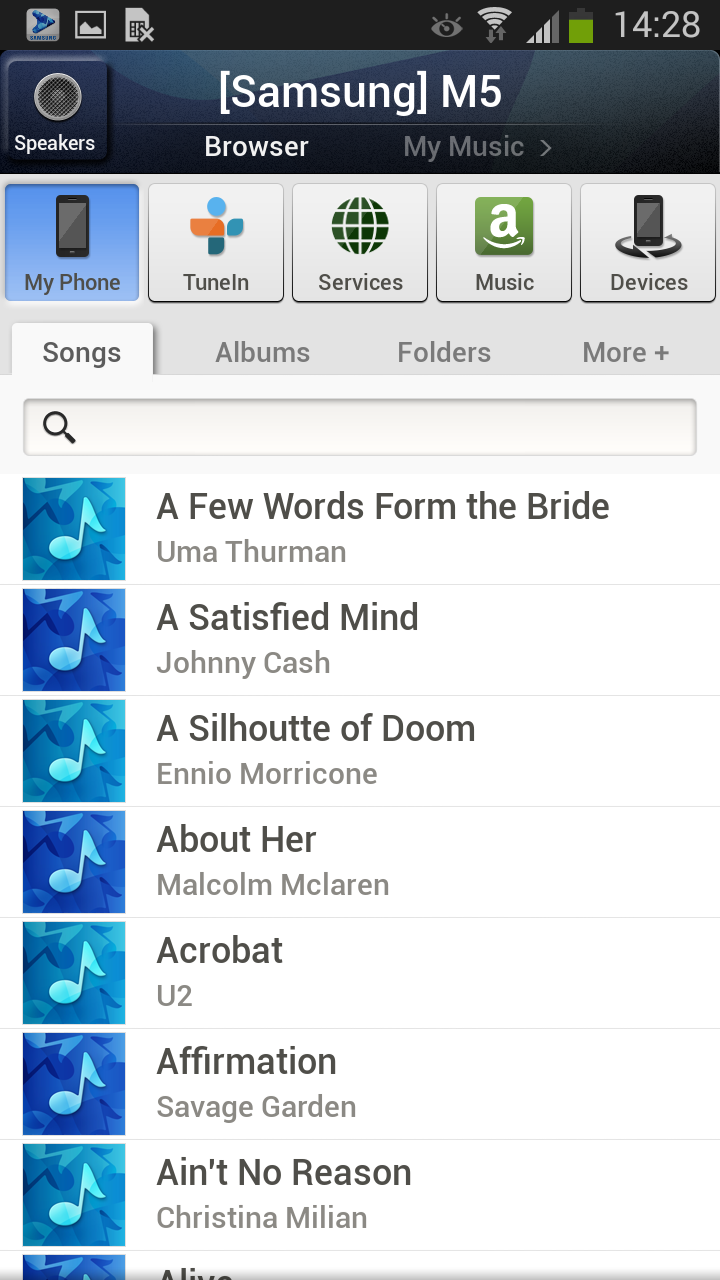Open the Services source
The height and width of the screenshot is (1280, 720).
click(x=360, y=243)
